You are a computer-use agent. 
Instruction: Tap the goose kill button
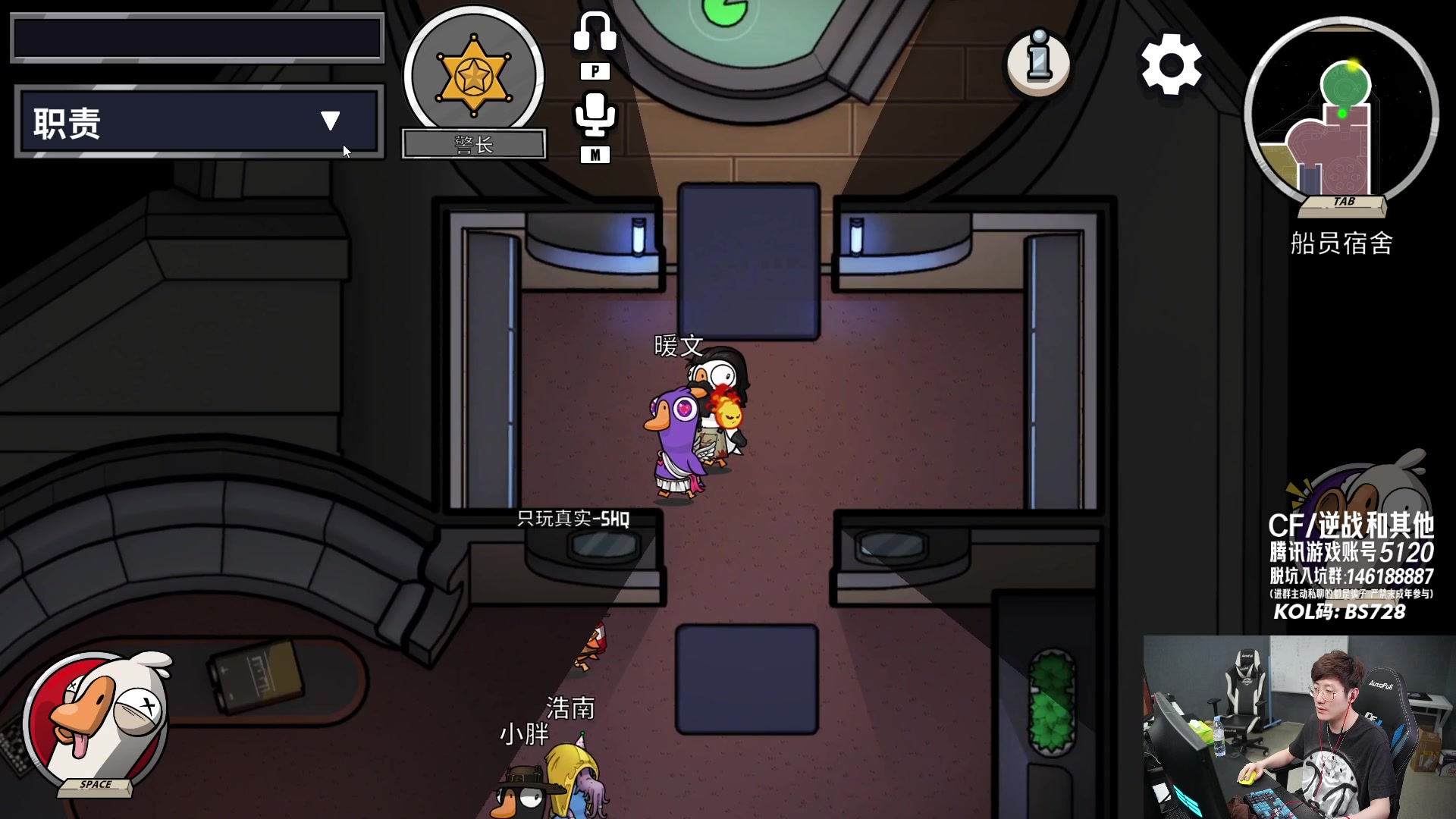point(96,720)
